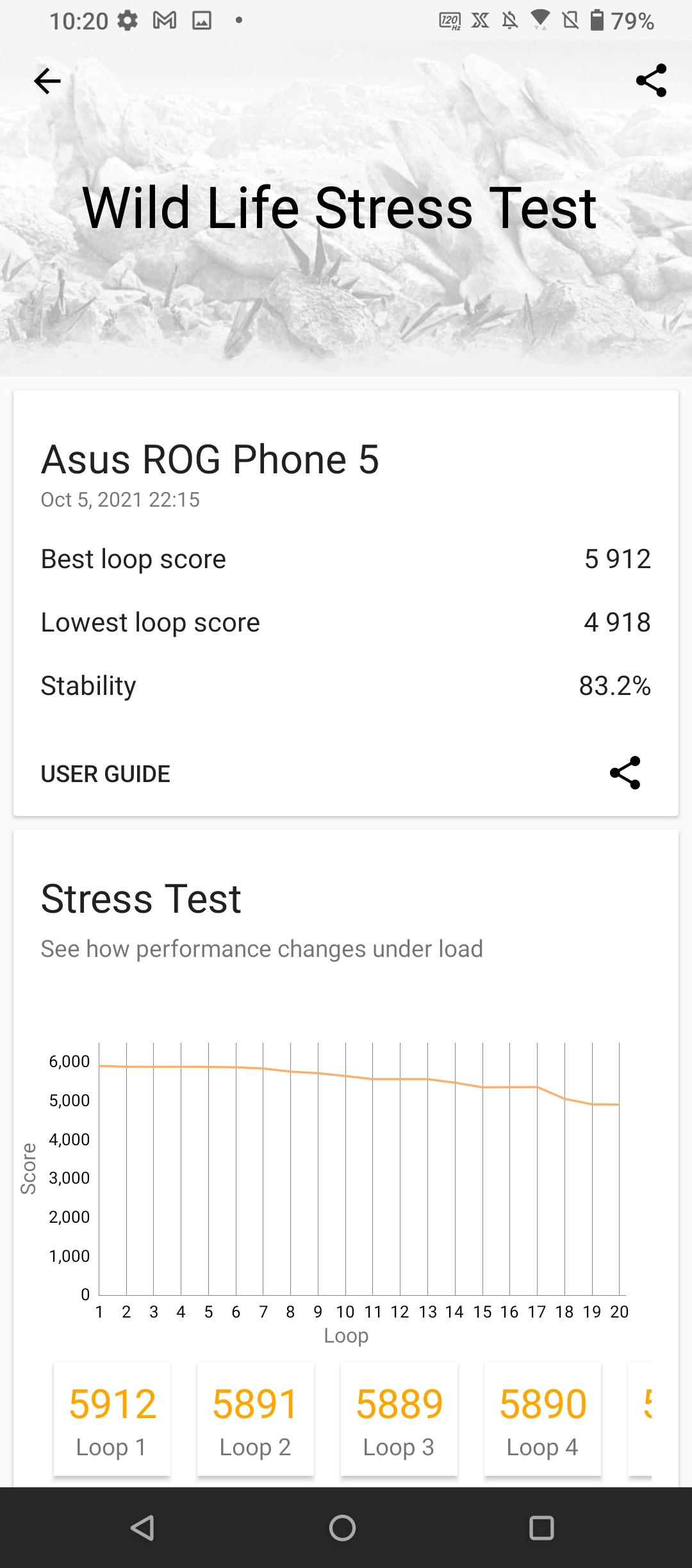Select the Loop 3 score card
Viewport: 692px width, 1568px height.
coord(399,1419)
